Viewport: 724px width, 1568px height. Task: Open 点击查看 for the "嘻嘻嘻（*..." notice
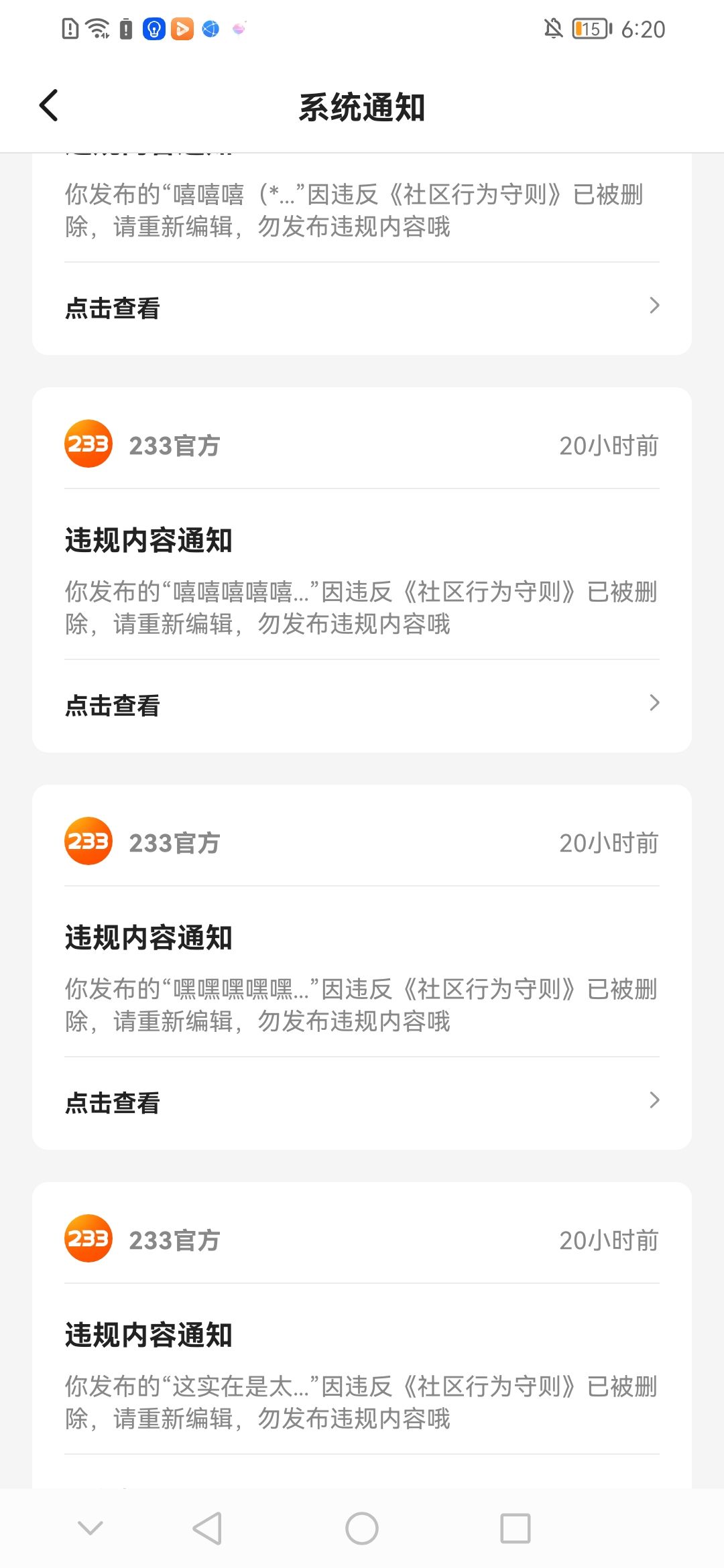tap(362, 308)
